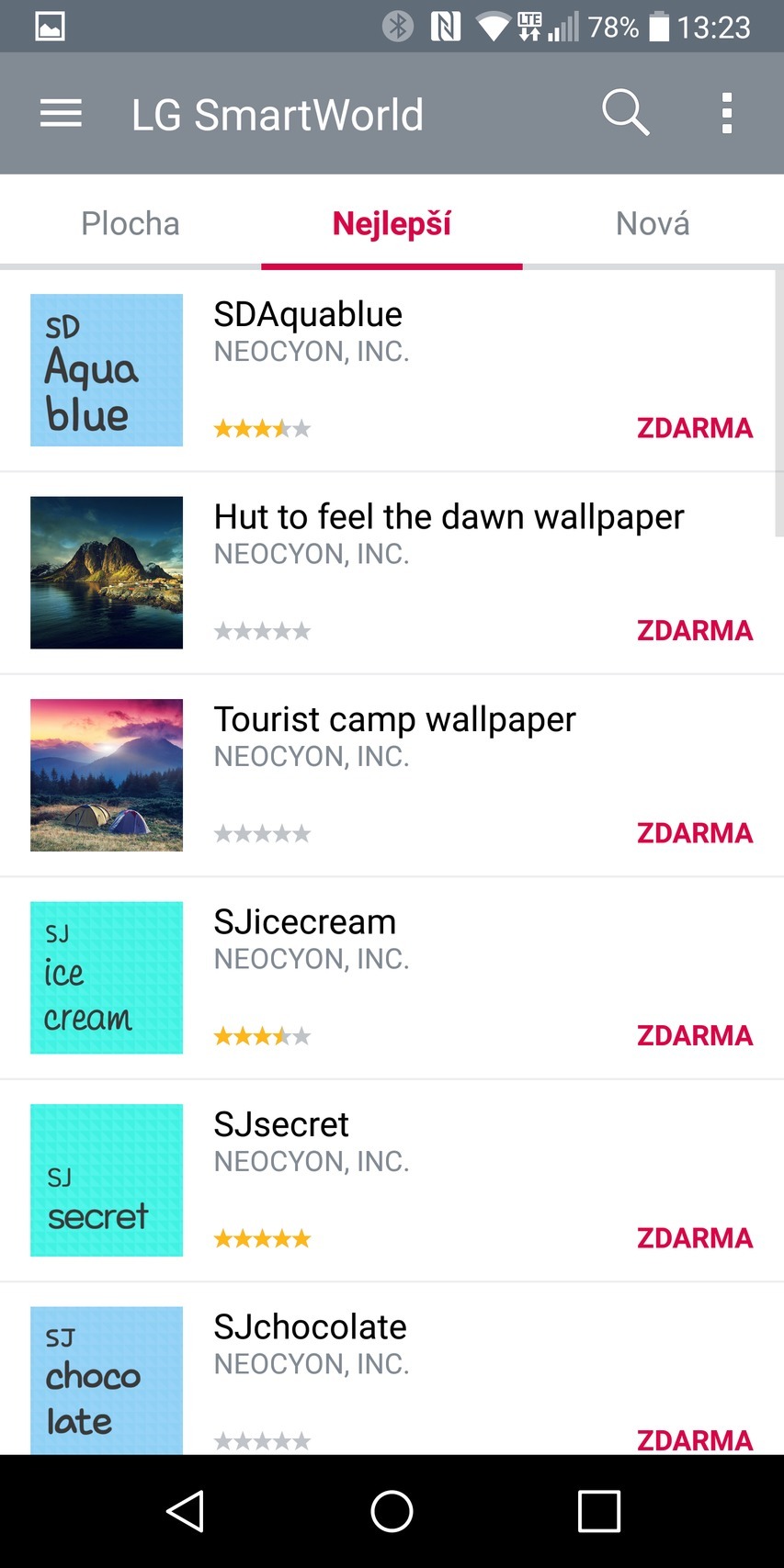Image resolution: width=784 pixels, height=1568 pixels.
Task: Switch to the Nová tab
Action: pyautogui.click(x=653, y=223)
